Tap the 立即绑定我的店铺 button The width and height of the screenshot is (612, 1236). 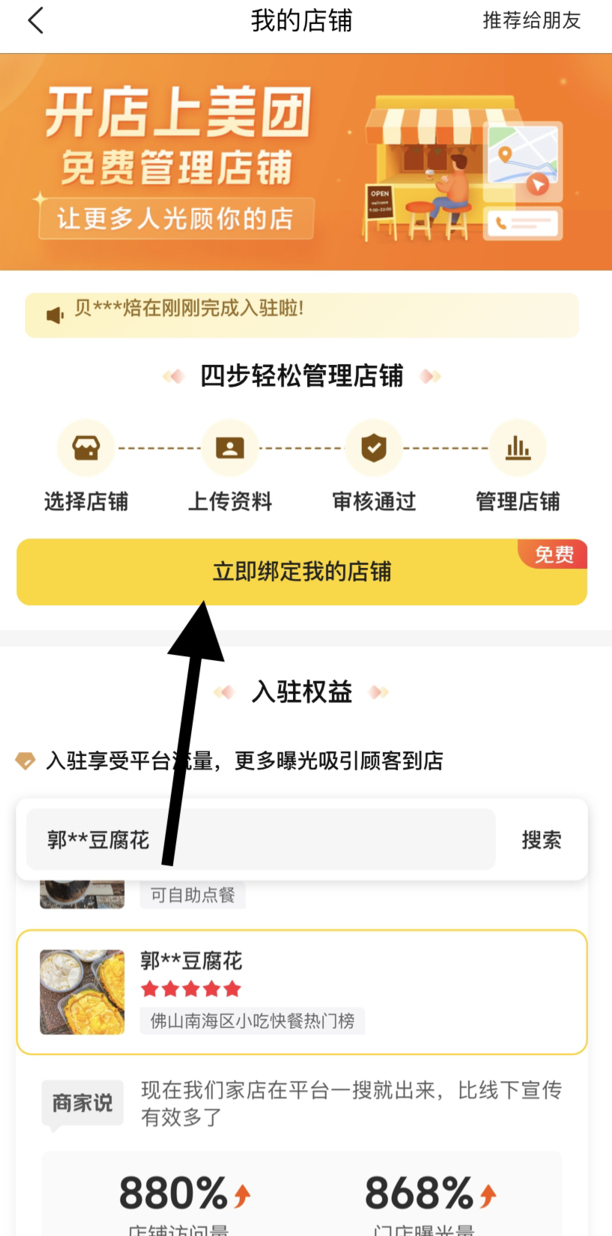(301, 573)
